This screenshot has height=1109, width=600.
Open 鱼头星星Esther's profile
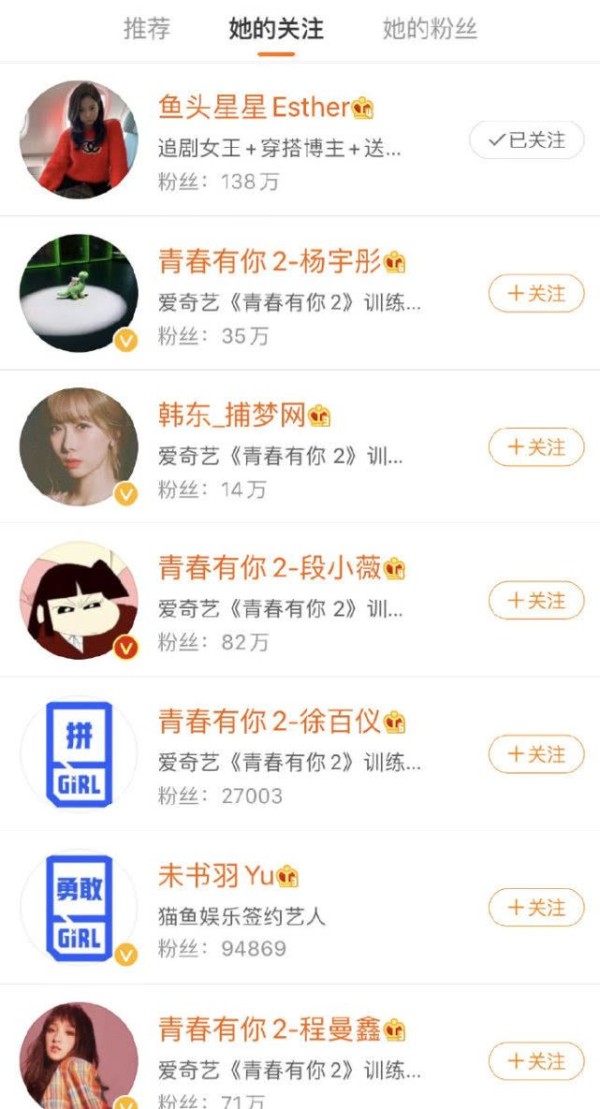tap(300, 139)
